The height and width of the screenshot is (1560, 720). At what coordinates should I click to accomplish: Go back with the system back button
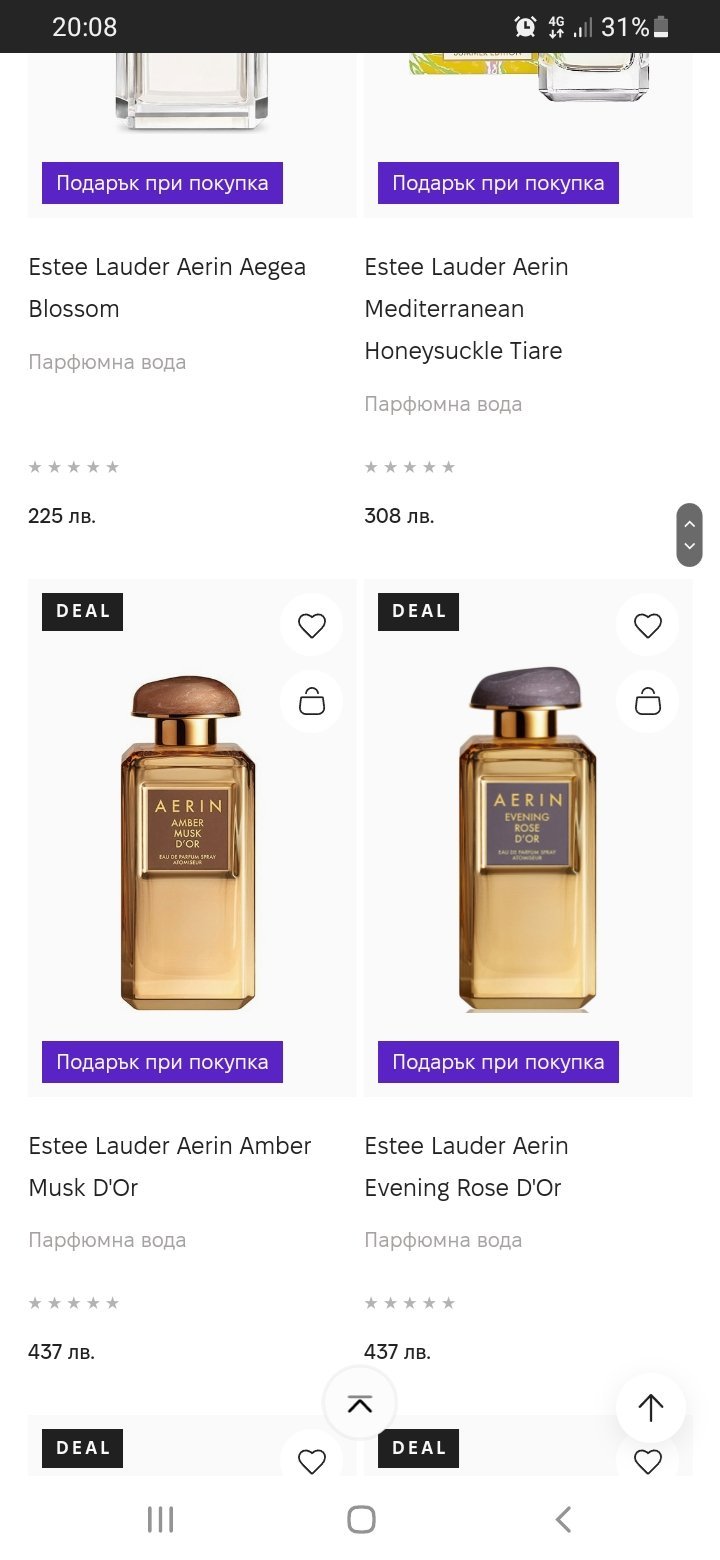coord(563,1520)
